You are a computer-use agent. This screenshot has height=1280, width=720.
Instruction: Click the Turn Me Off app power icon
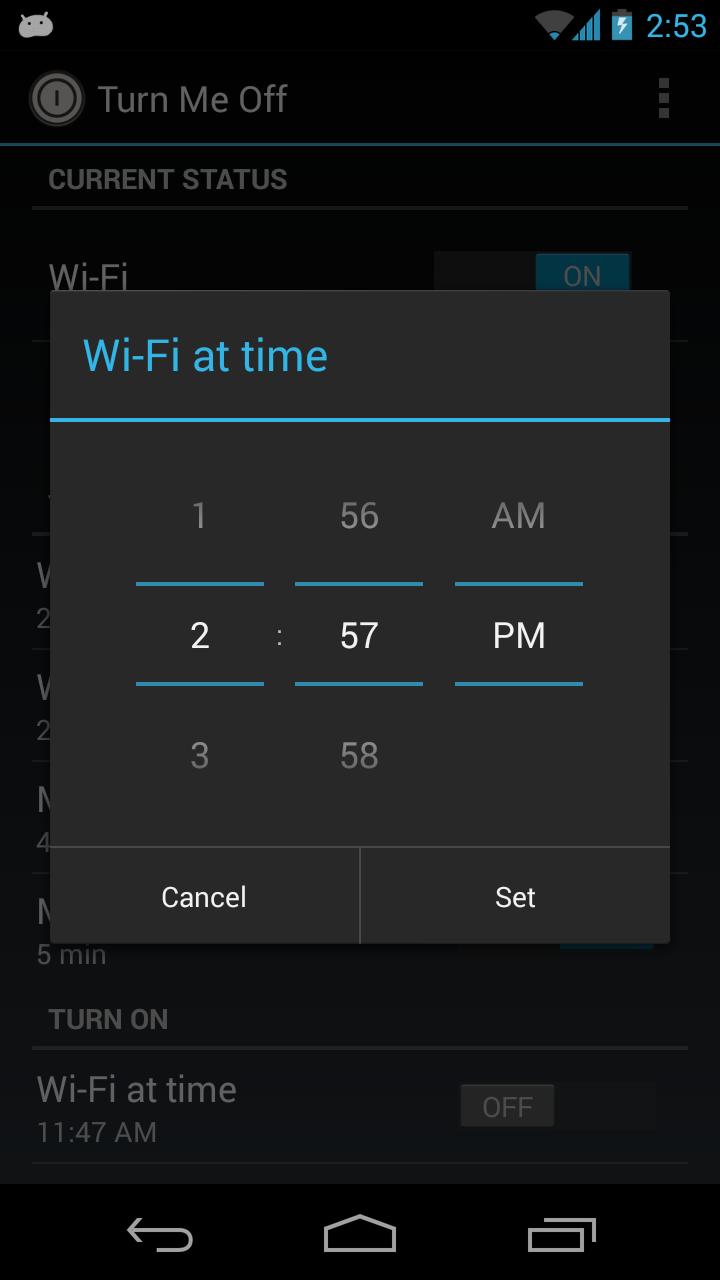[x=57, y=98]
